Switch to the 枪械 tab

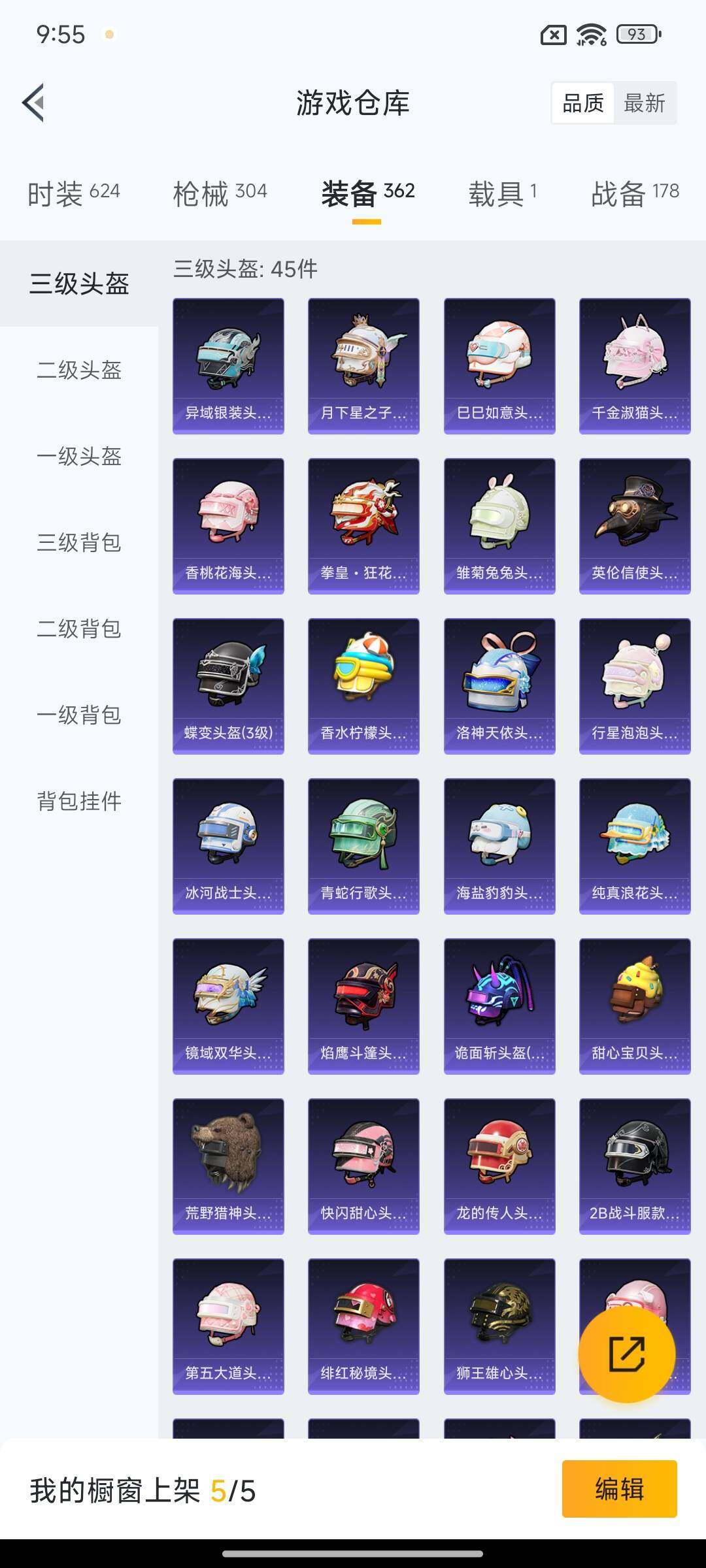[x=220, y=193]
